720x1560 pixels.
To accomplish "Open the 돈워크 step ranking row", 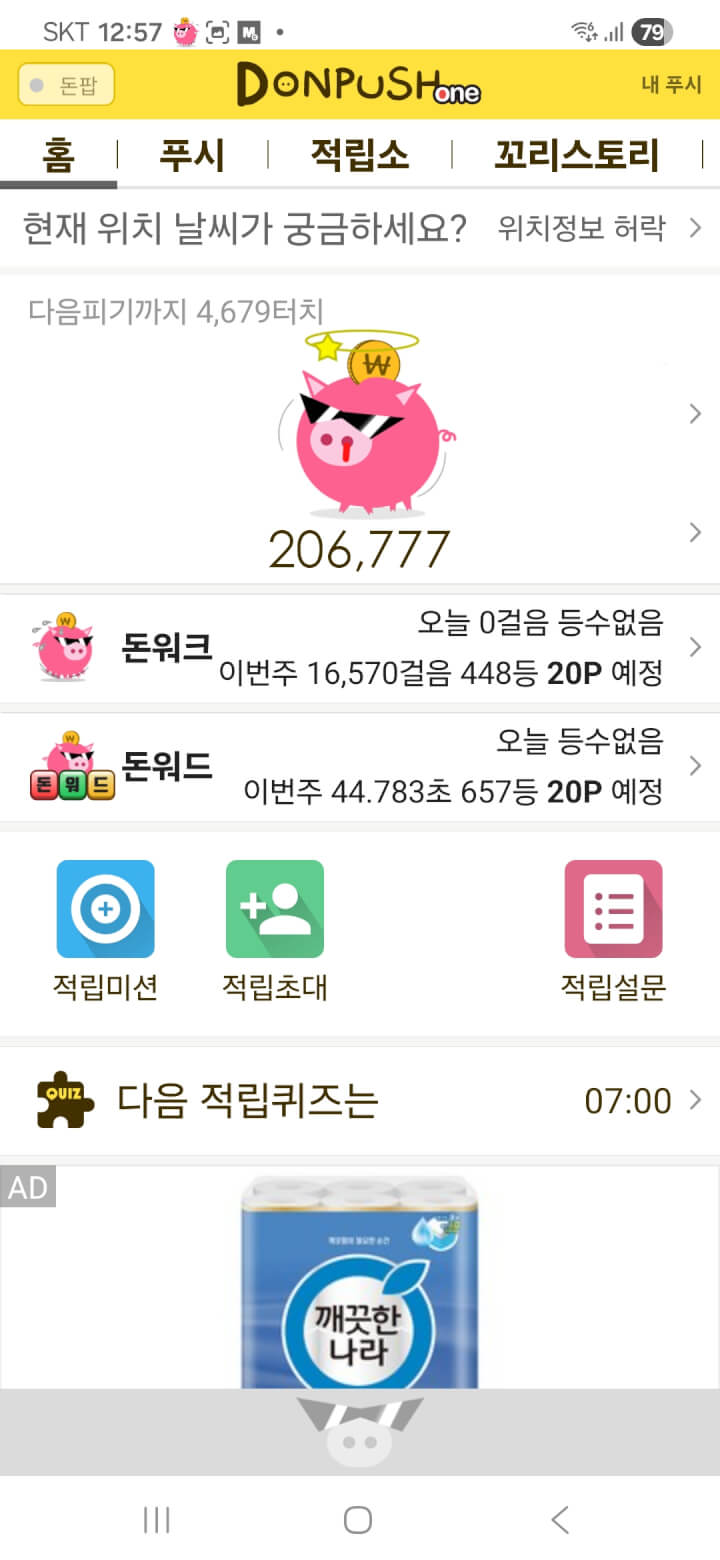I will tap(360, 648).
